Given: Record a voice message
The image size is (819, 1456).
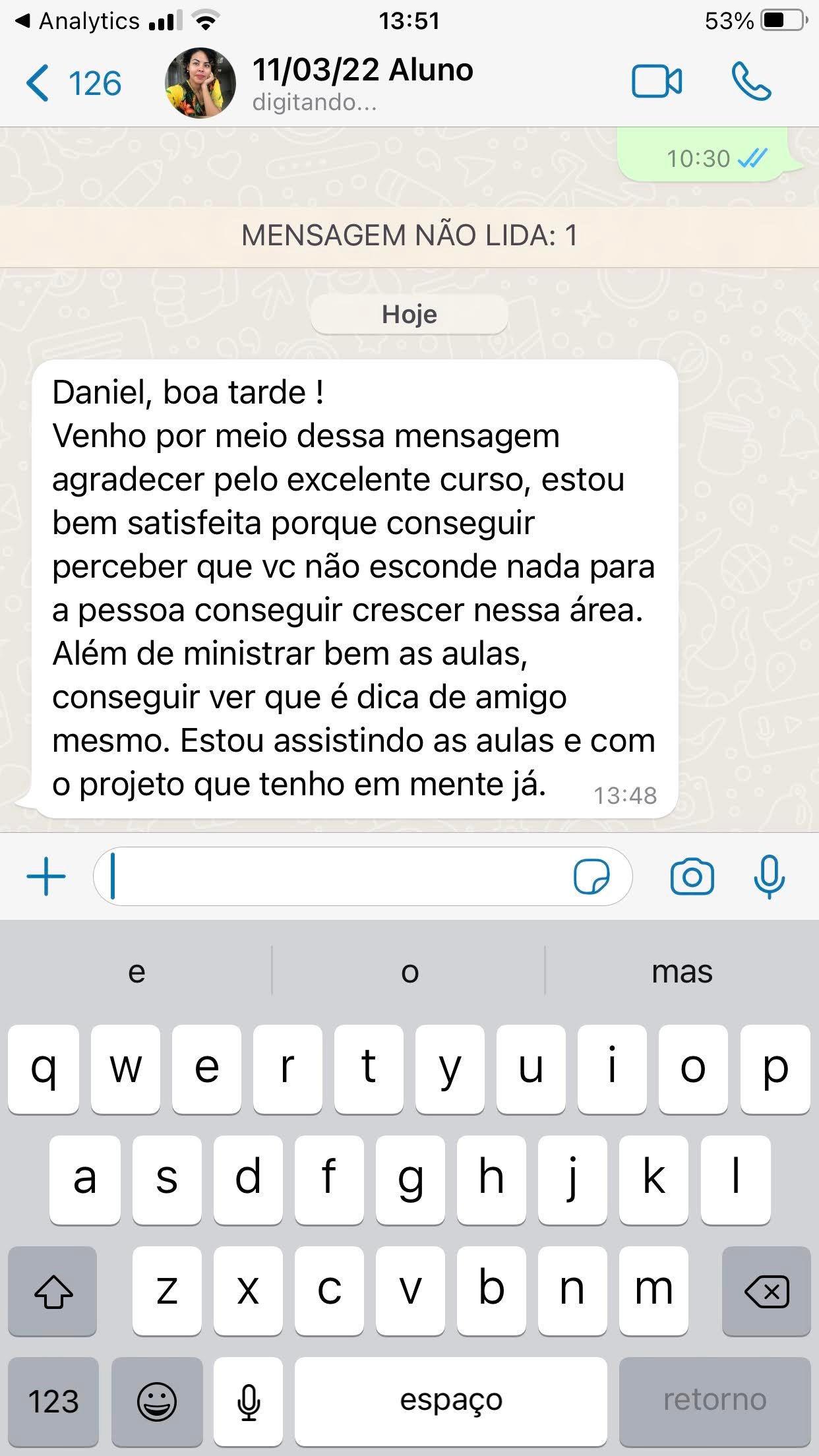Looking at the screenshot, I should (x=769, y=877).
